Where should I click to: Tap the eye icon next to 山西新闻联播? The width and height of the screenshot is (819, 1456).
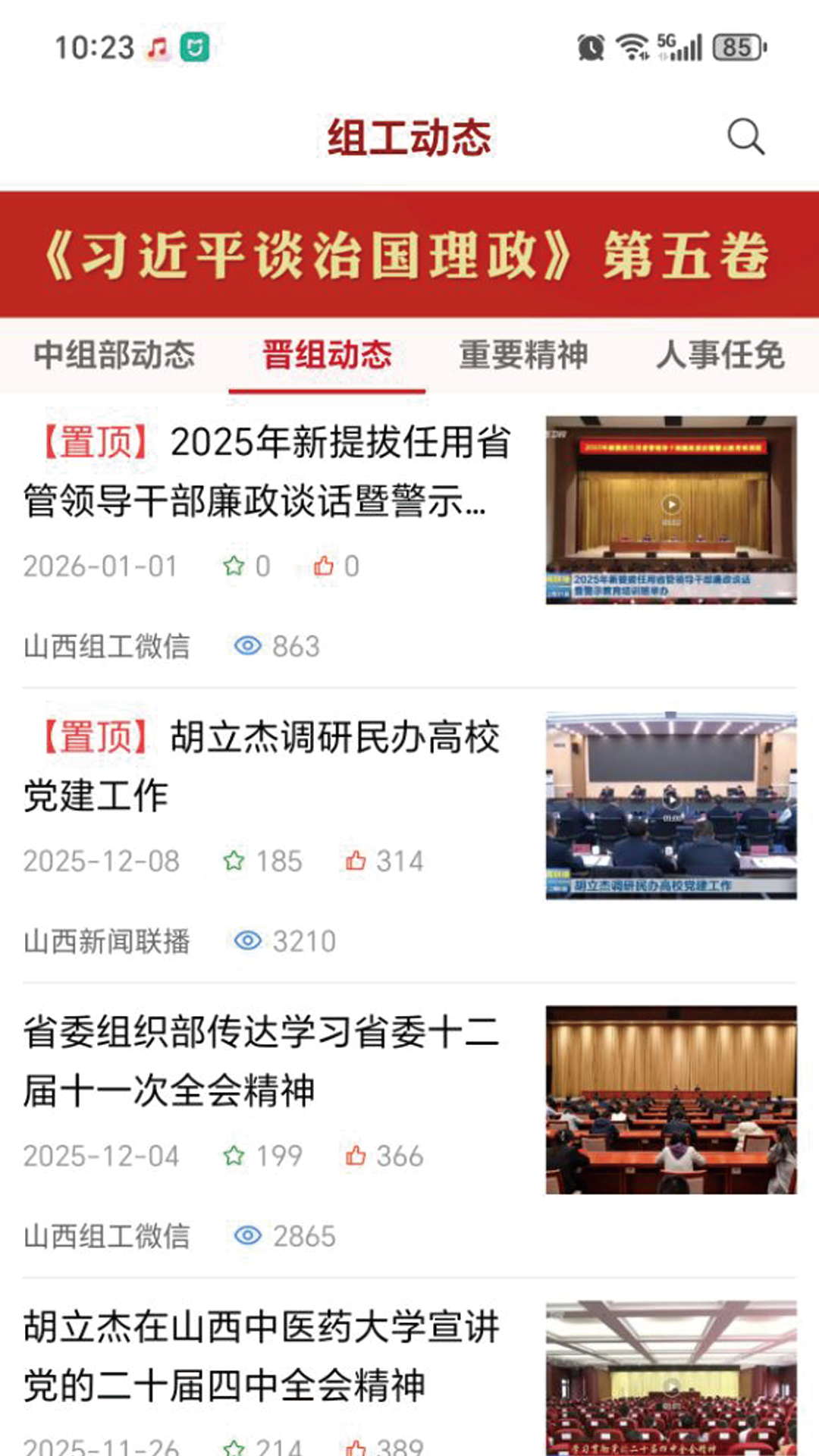(248, 942)
